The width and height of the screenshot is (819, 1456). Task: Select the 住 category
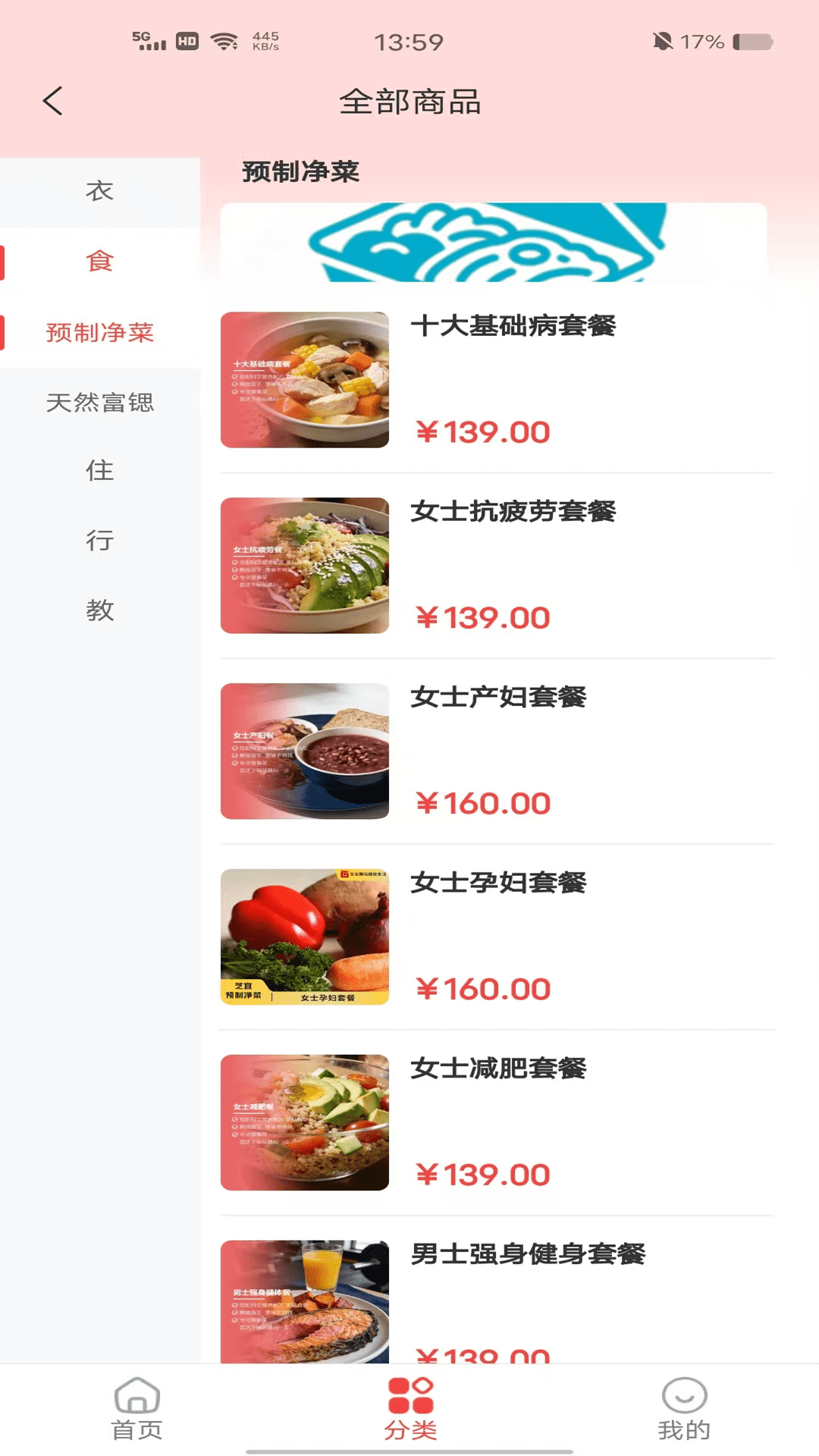(x=99, y=471)
